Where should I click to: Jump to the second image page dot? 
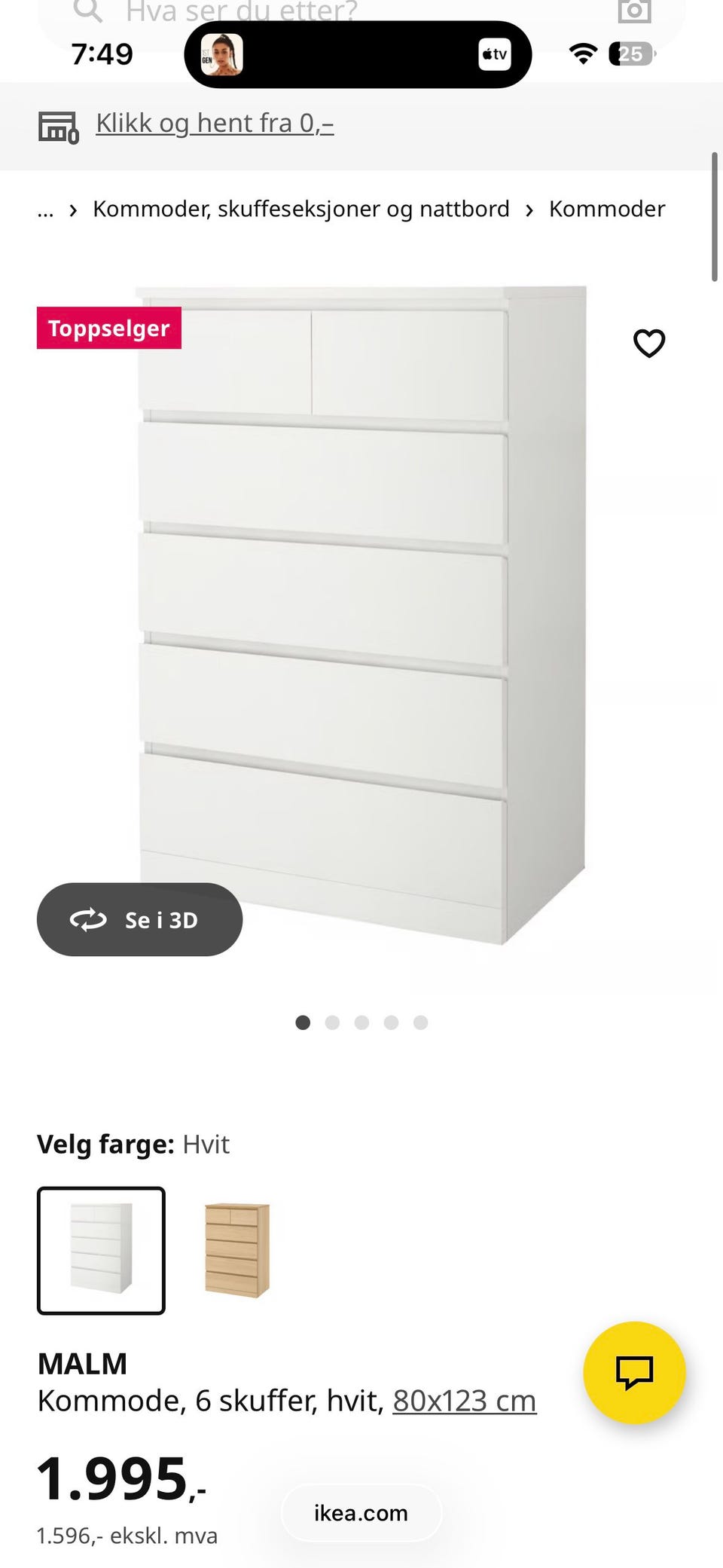tap(332, 1022)
